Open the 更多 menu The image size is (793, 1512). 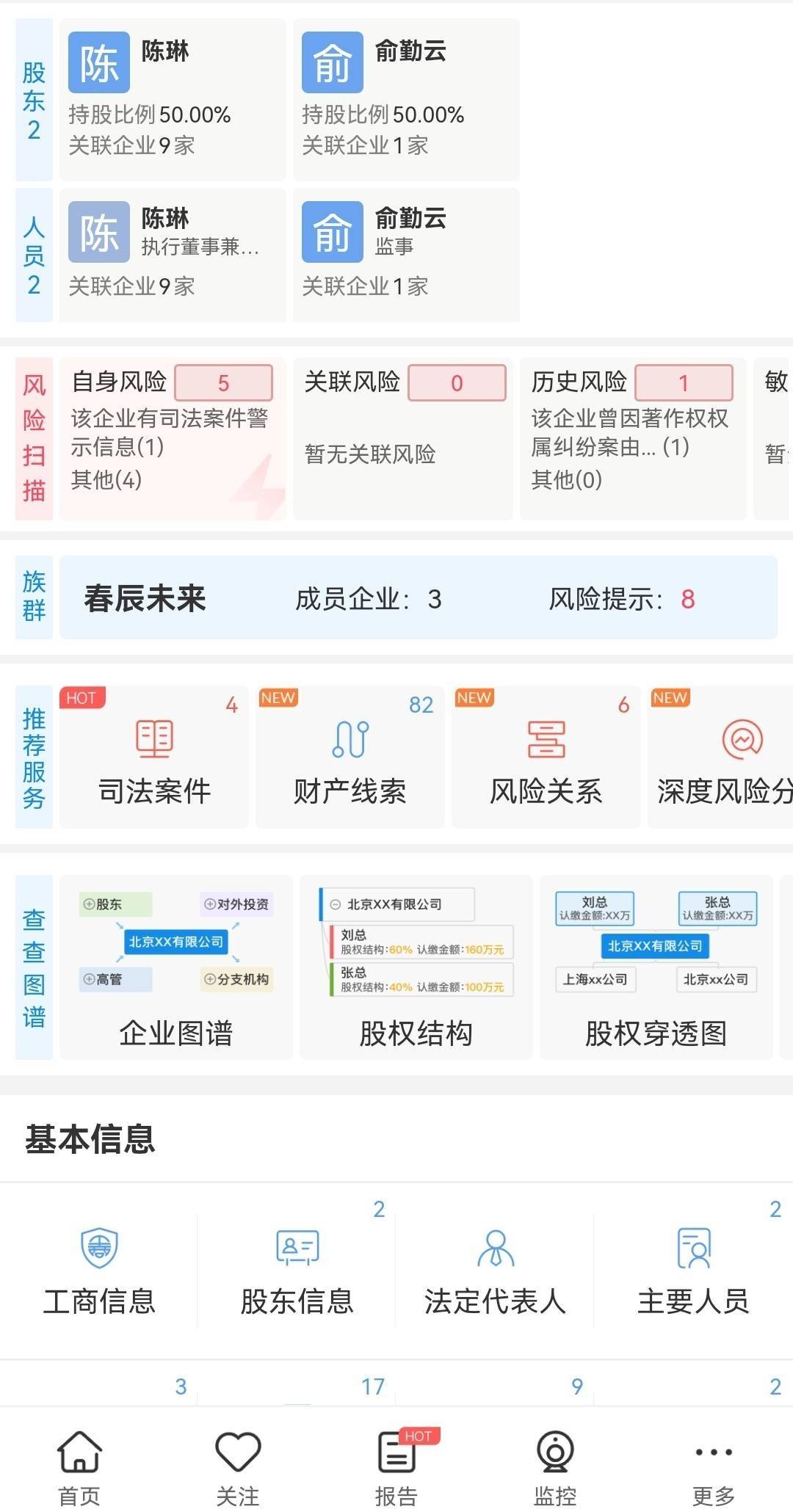pyautogui.click(x=714, y=1466)
